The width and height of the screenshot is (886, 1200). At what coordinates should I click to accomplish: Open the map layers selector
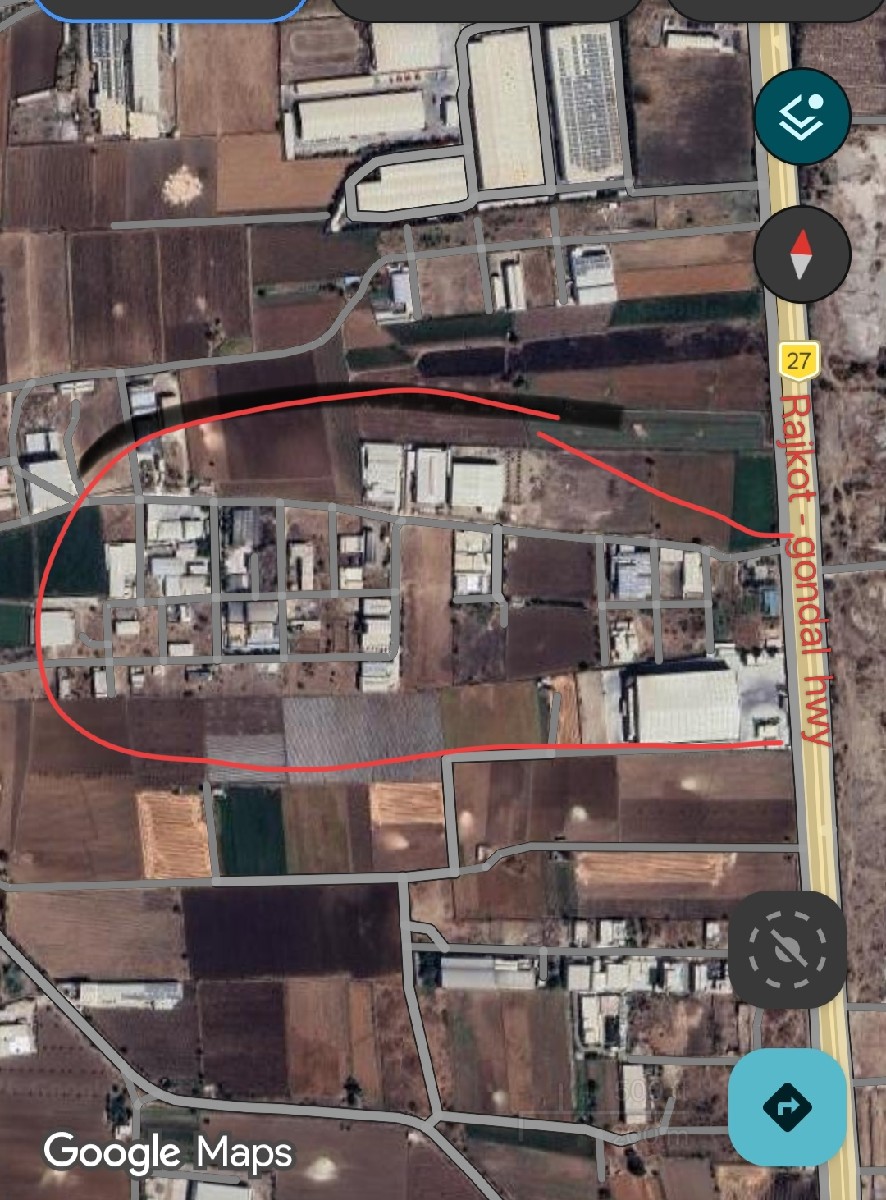click(x=802, y=116)
